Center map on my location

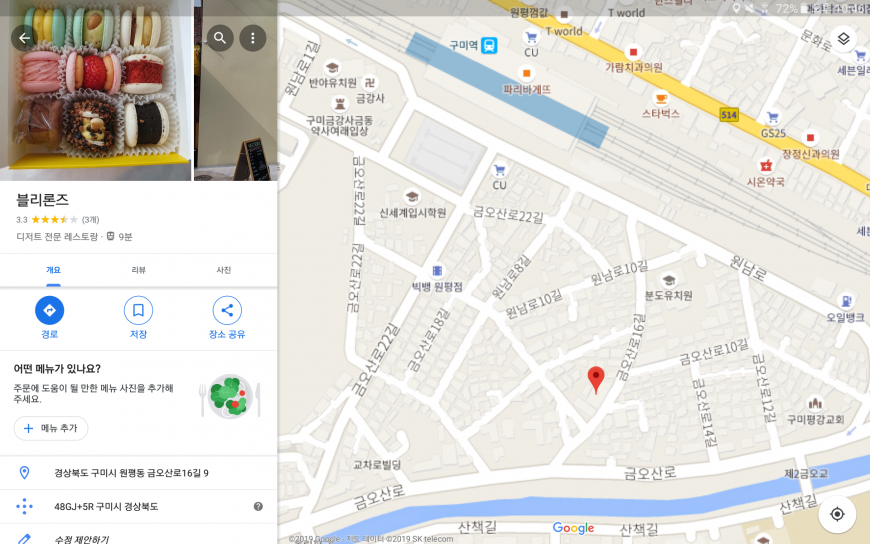[x=837, y=514]
